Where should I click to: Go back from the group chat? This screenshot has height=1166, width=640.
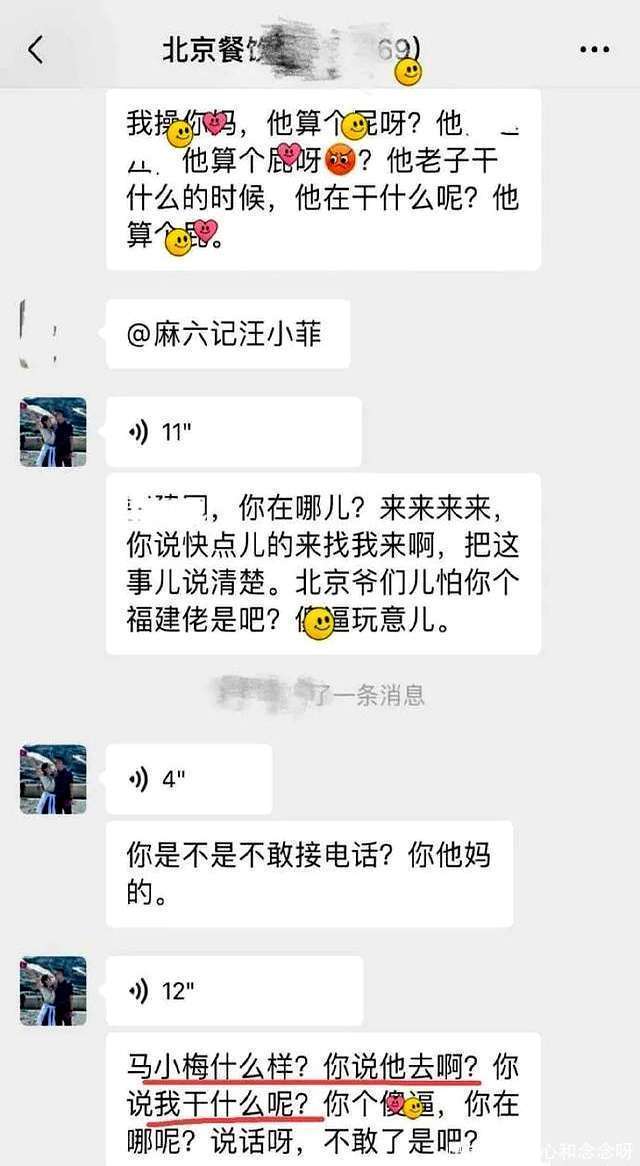[36, 49]
